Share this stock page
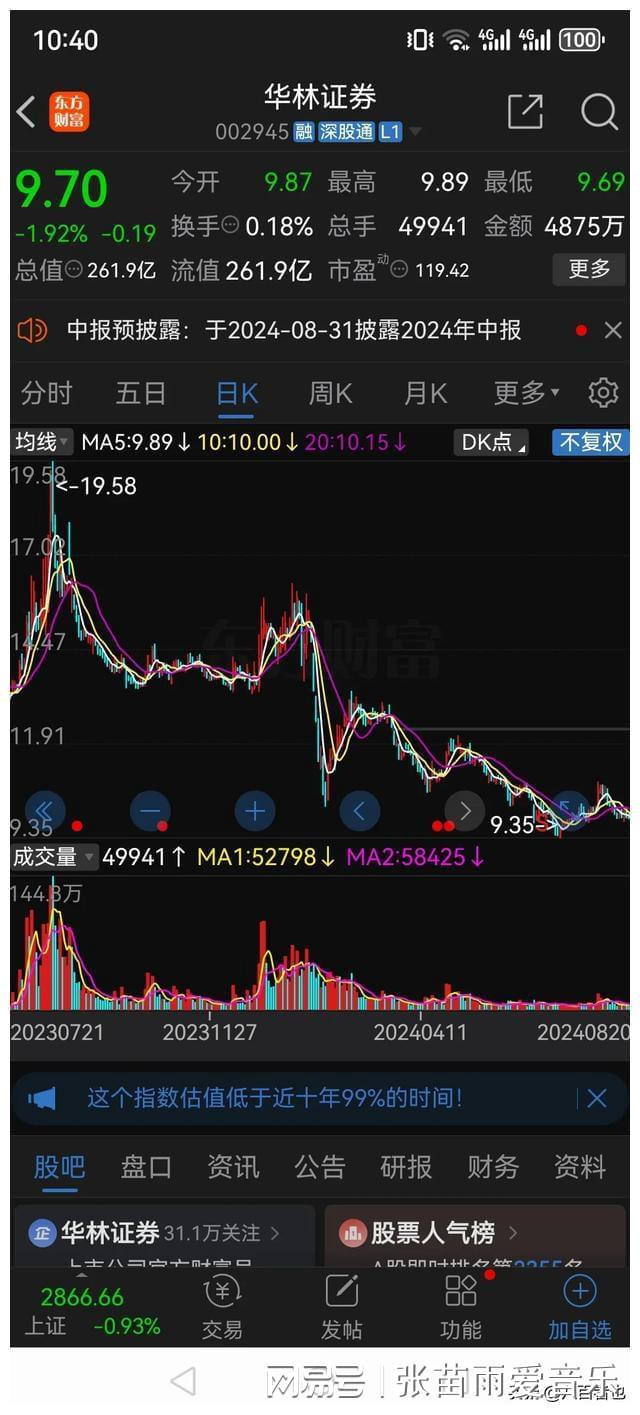The width and height of the screenshot is (640, 1415). [x=525, y=112]
